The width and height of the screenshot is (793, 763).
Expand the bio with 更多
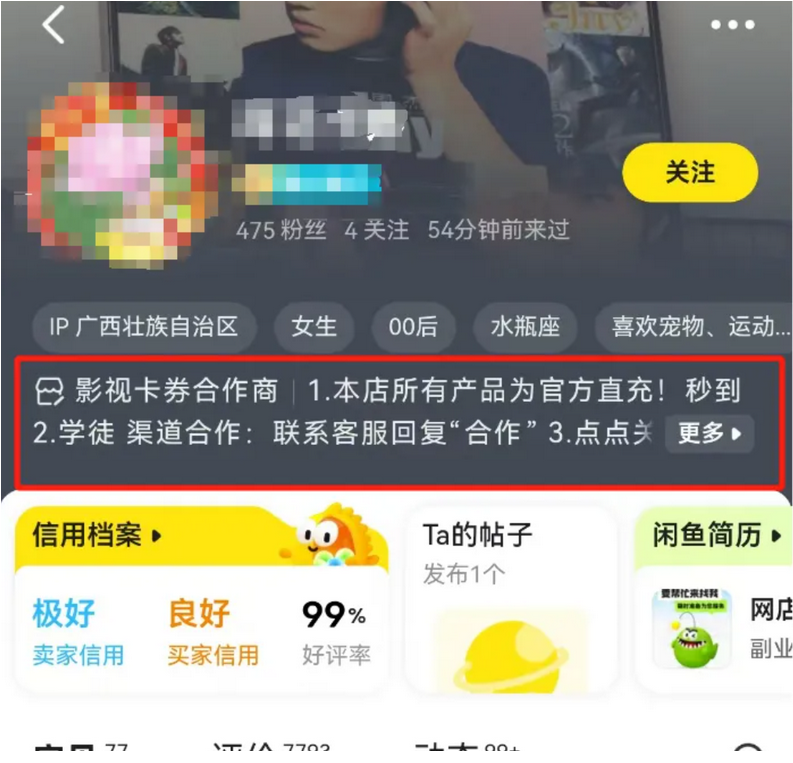tap(710, 434)
